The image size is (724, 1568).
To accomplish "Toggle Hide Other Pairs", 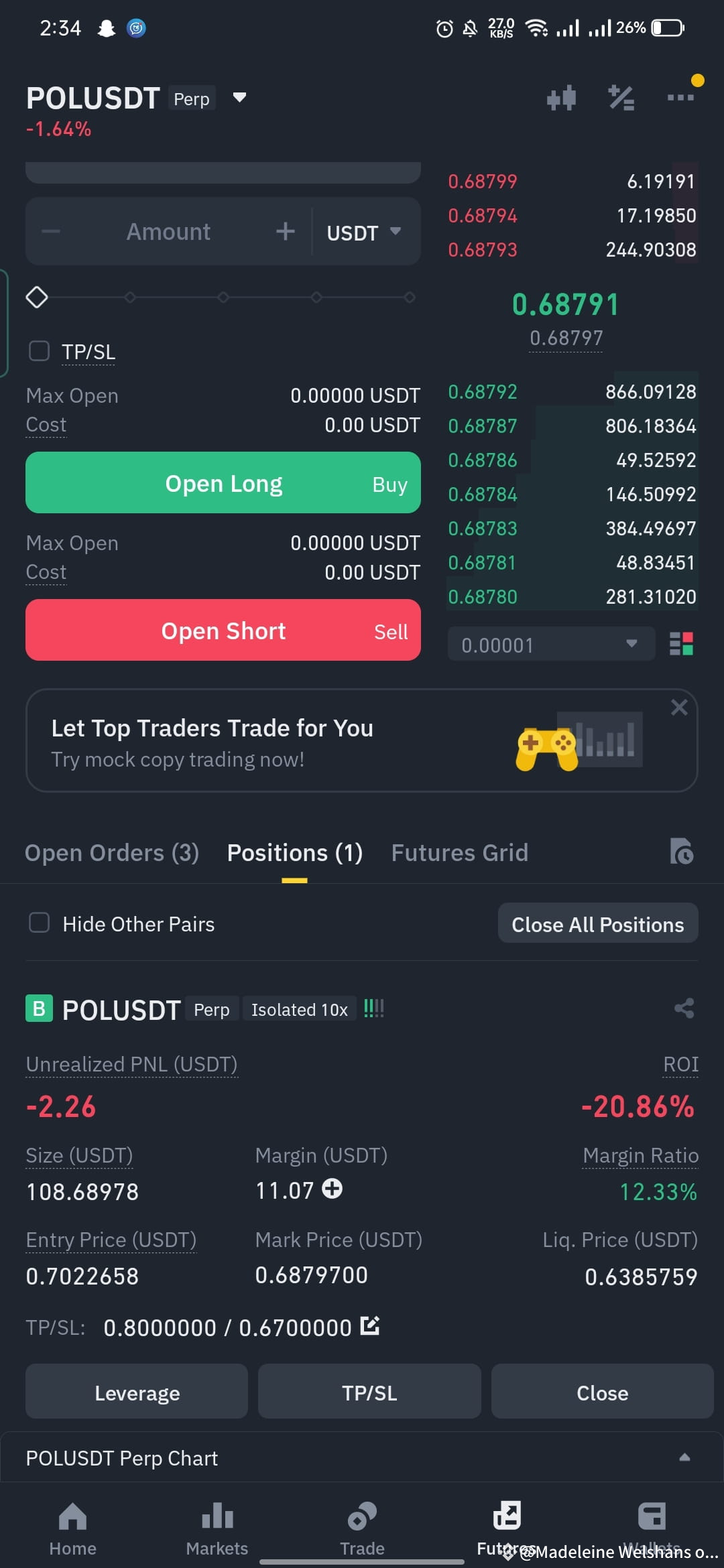I will [x=39, y=923].
